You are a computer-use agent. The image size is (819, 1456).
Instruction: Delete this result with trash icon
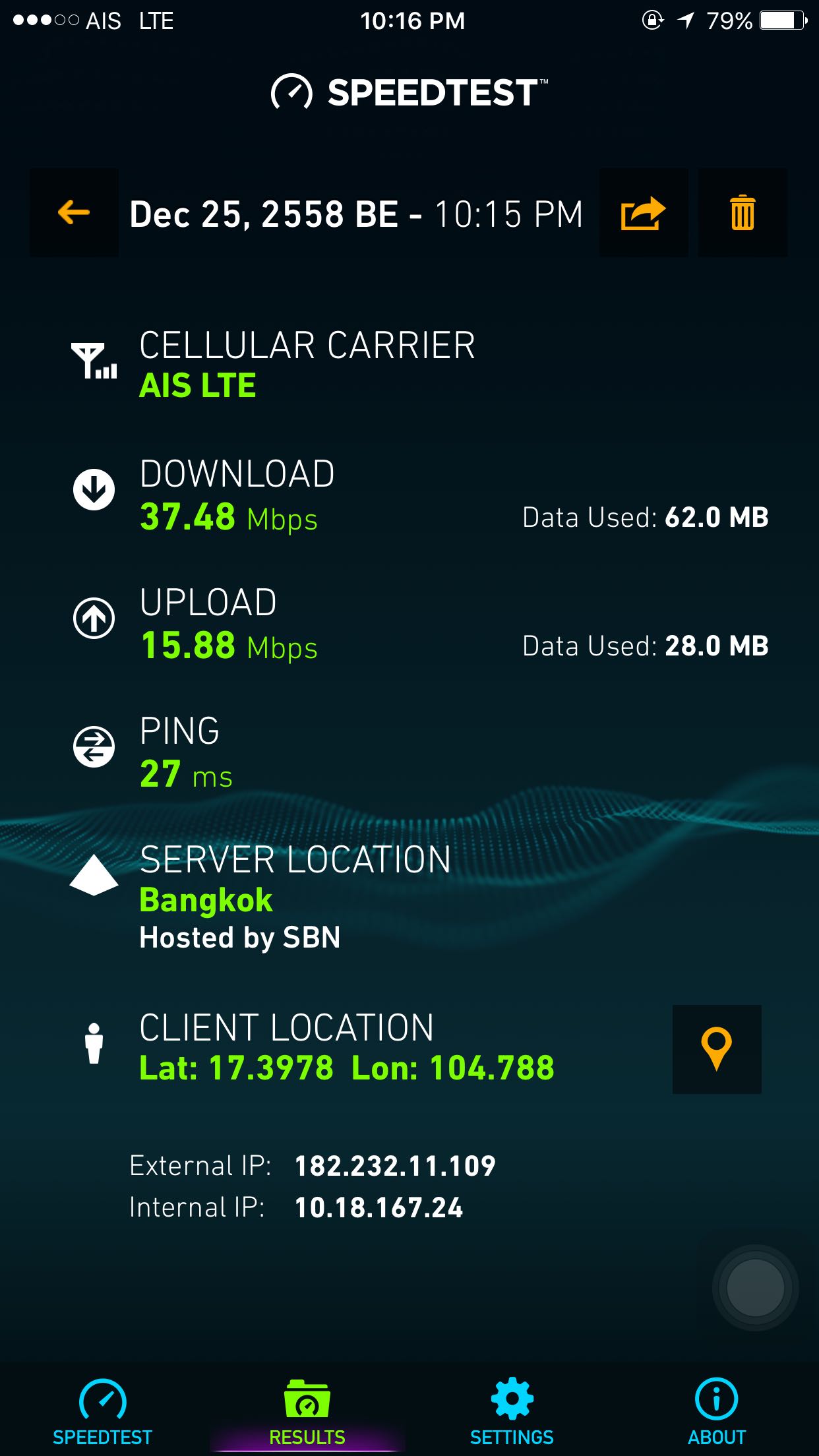tap(743, 213)
